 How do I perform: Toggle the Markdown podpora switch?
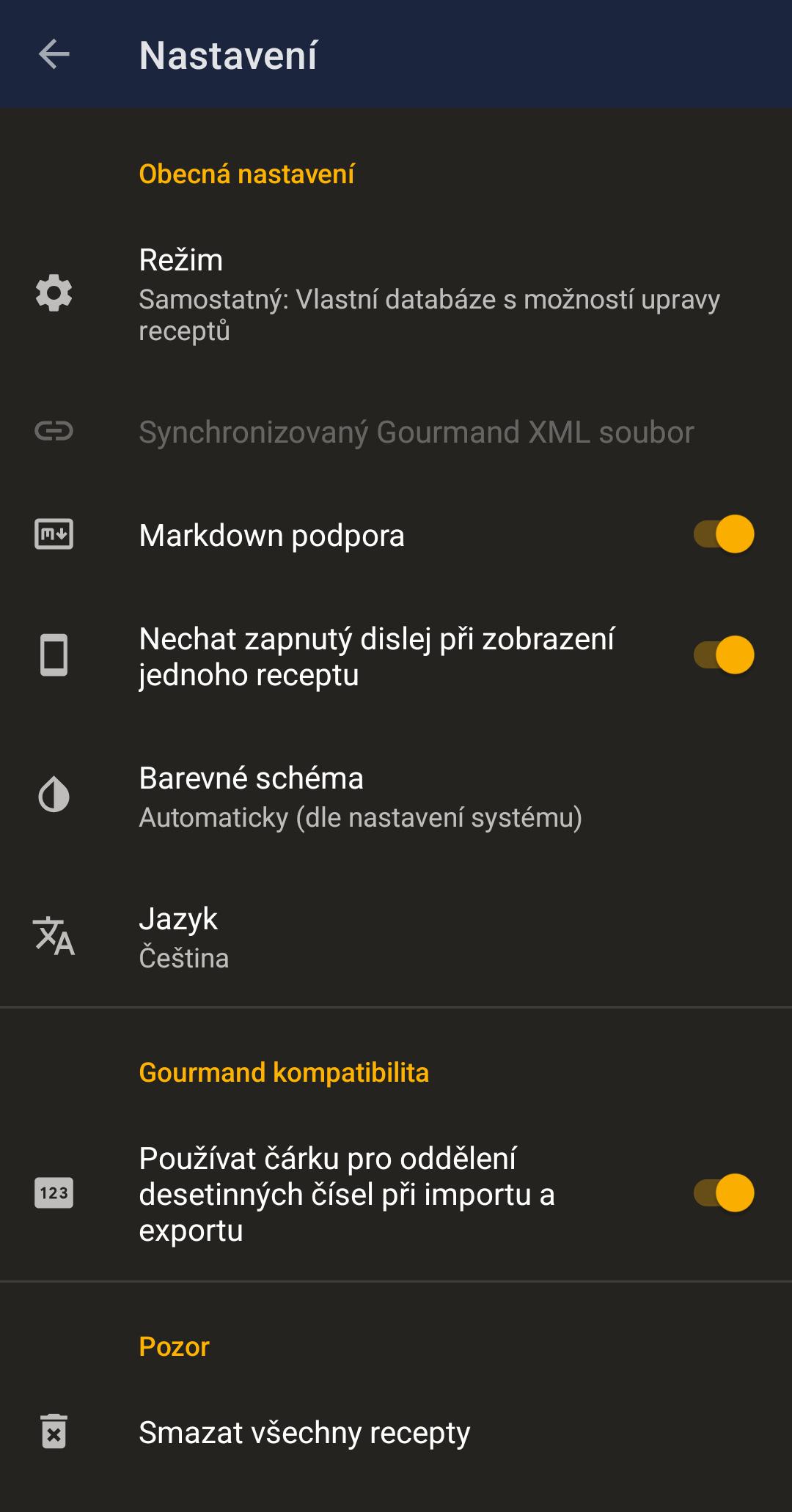tap(724, 534)
